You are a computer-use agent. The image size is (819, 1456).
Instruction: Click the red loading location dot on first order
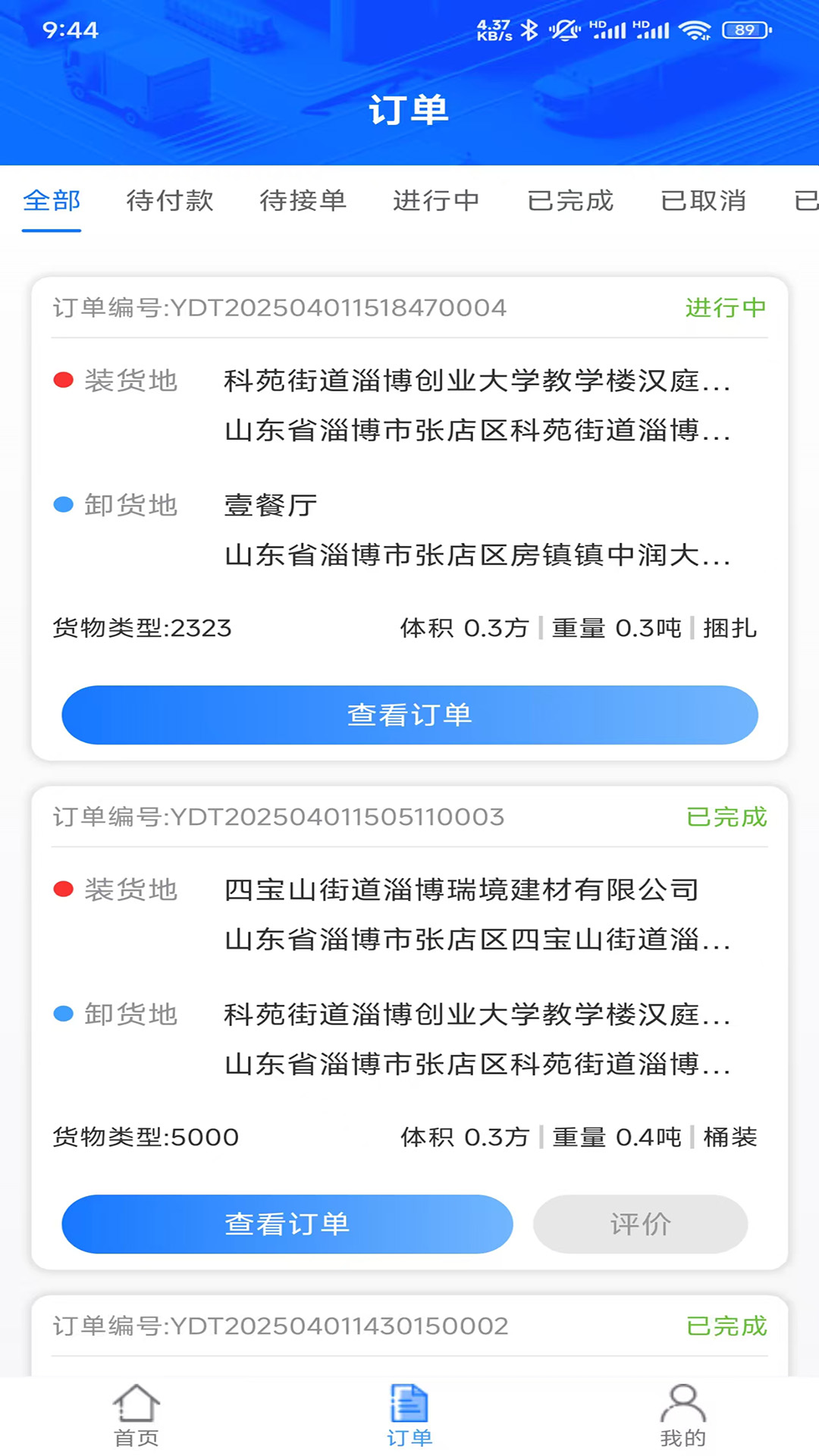pyautogui.click(x=64, y=381)
